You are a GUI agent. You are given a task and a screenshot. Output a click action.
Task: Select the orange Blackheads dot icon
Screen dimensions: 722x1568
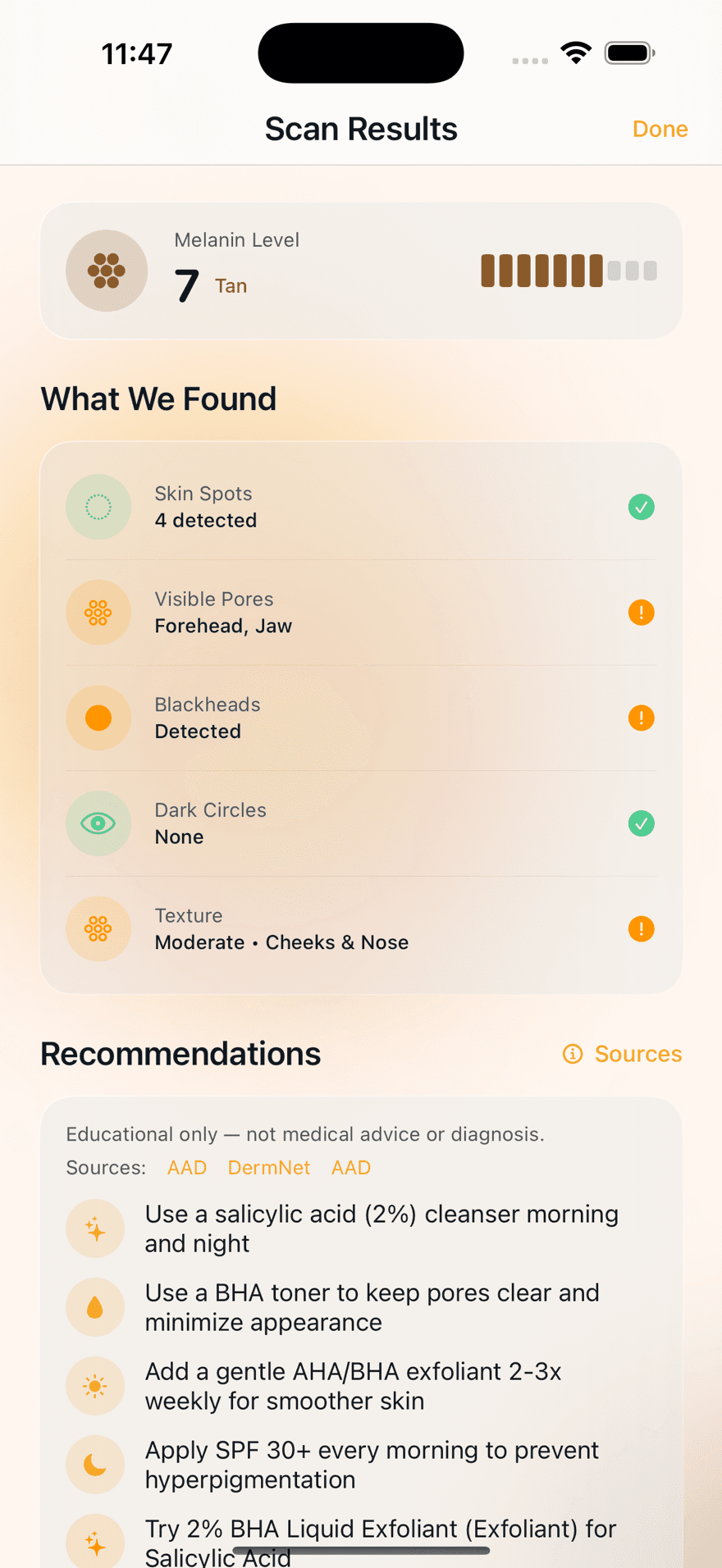point(98,718)
